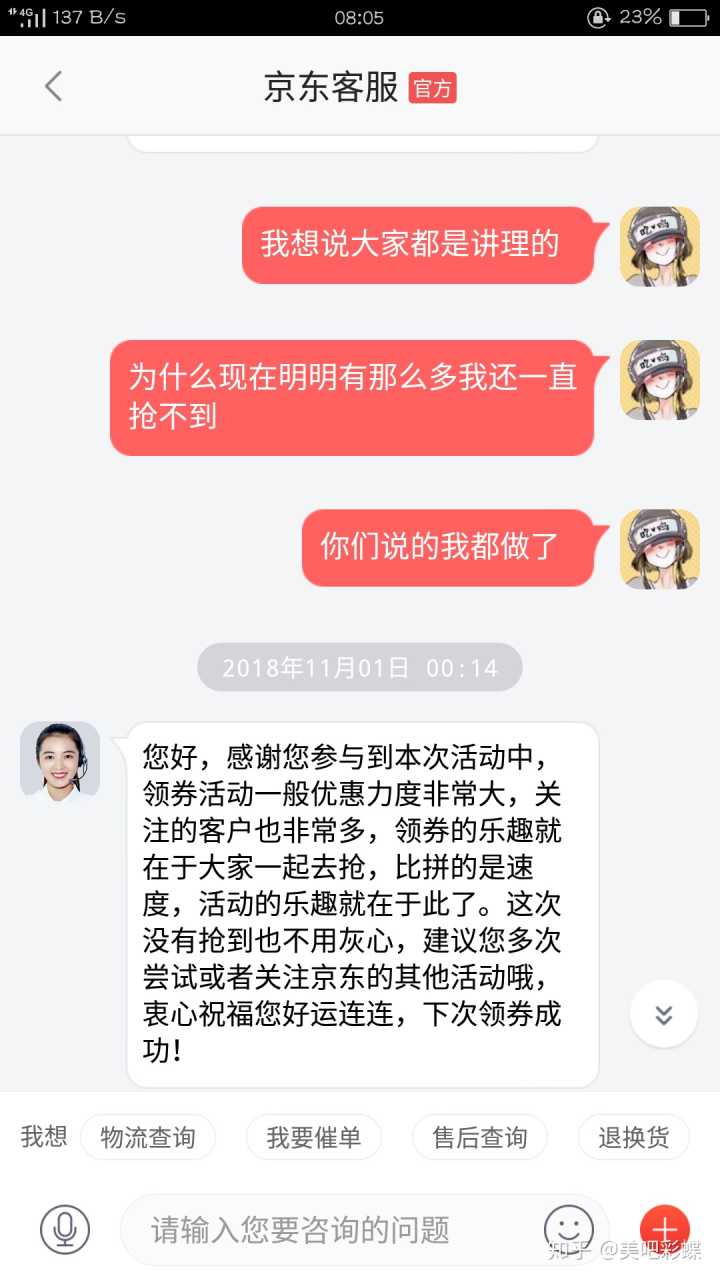Screen dimensions: 720x1280
Task: Jump to the latest message with the double-chevron button
Action: tap(663, 1014)
